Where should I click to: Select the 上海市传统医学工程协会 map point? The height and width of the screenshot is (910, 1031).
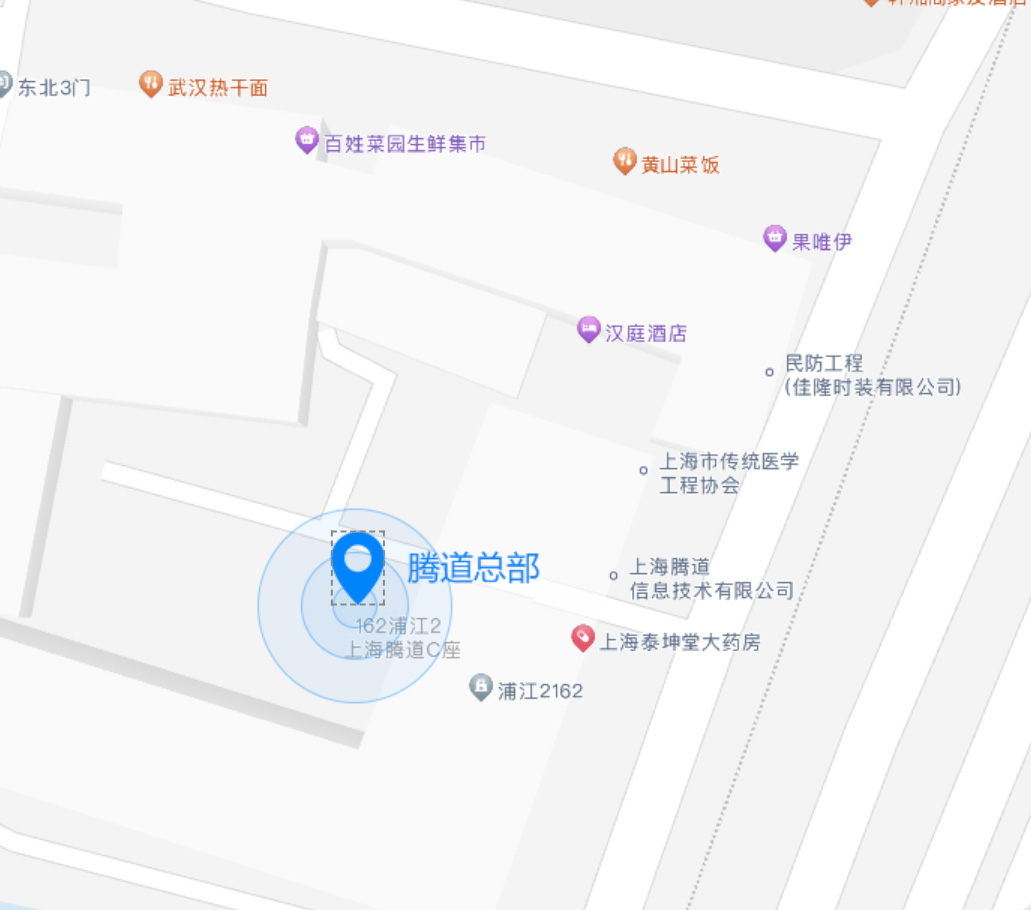click(x=644, y=469)
